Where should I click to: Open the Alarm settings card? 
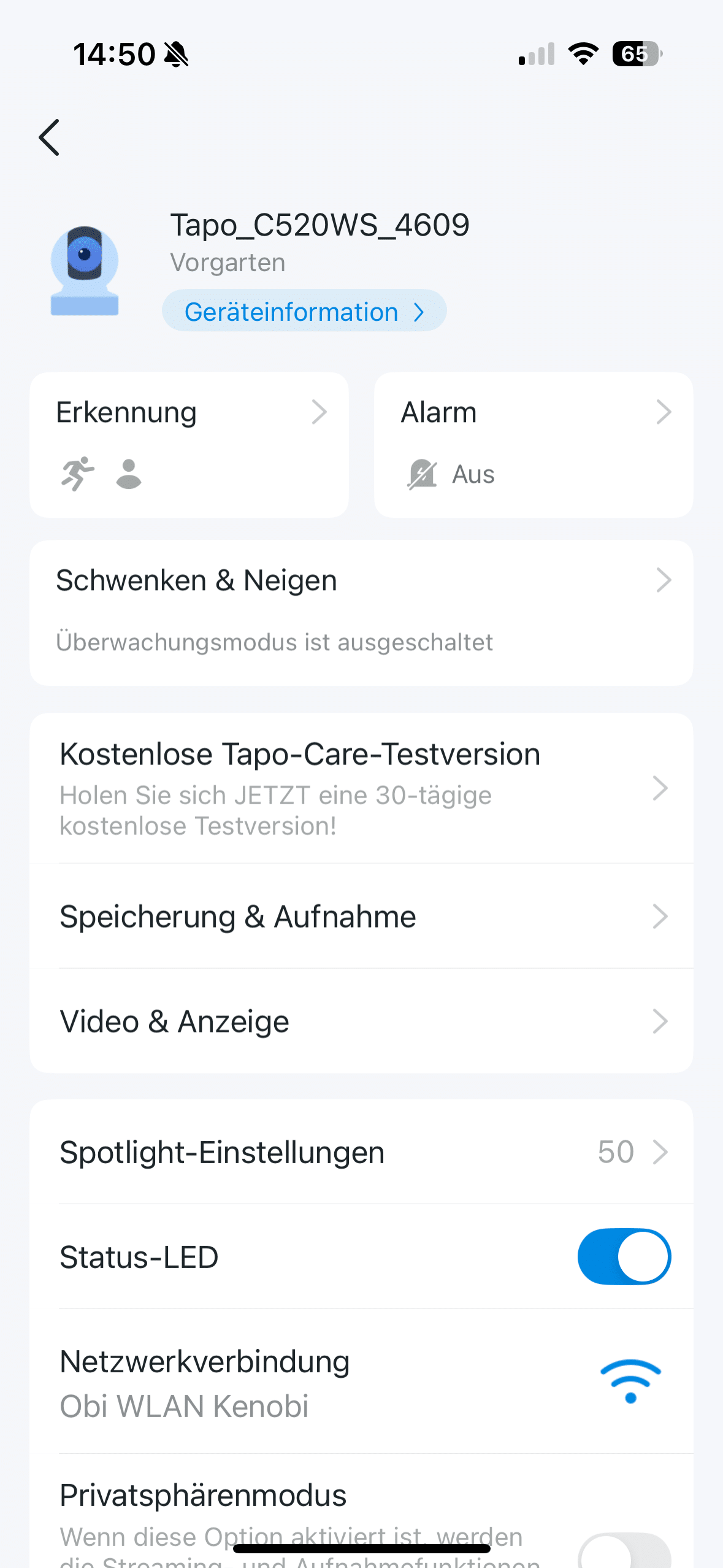pos(533,444)
